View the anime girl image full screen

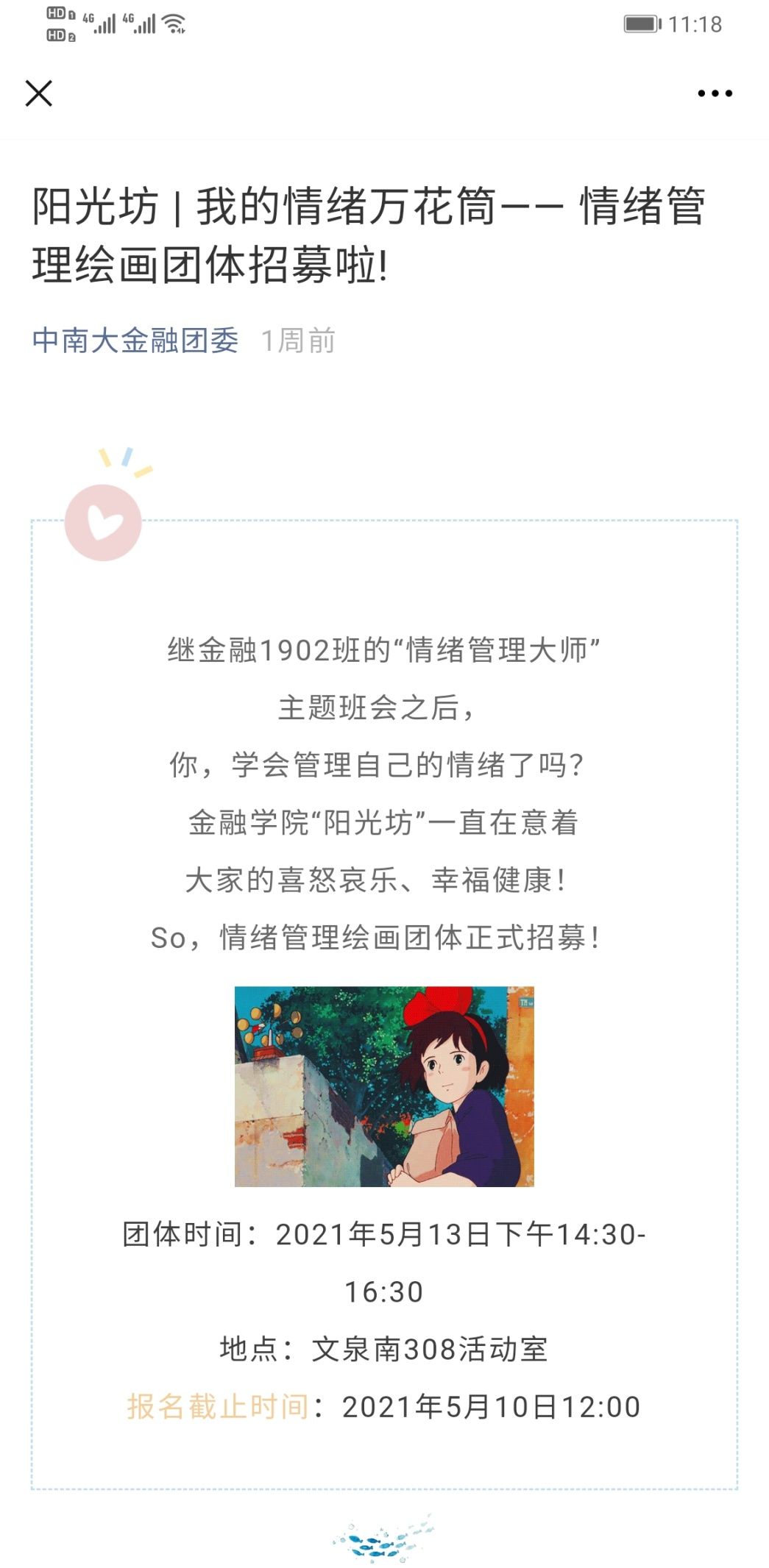384,1086
